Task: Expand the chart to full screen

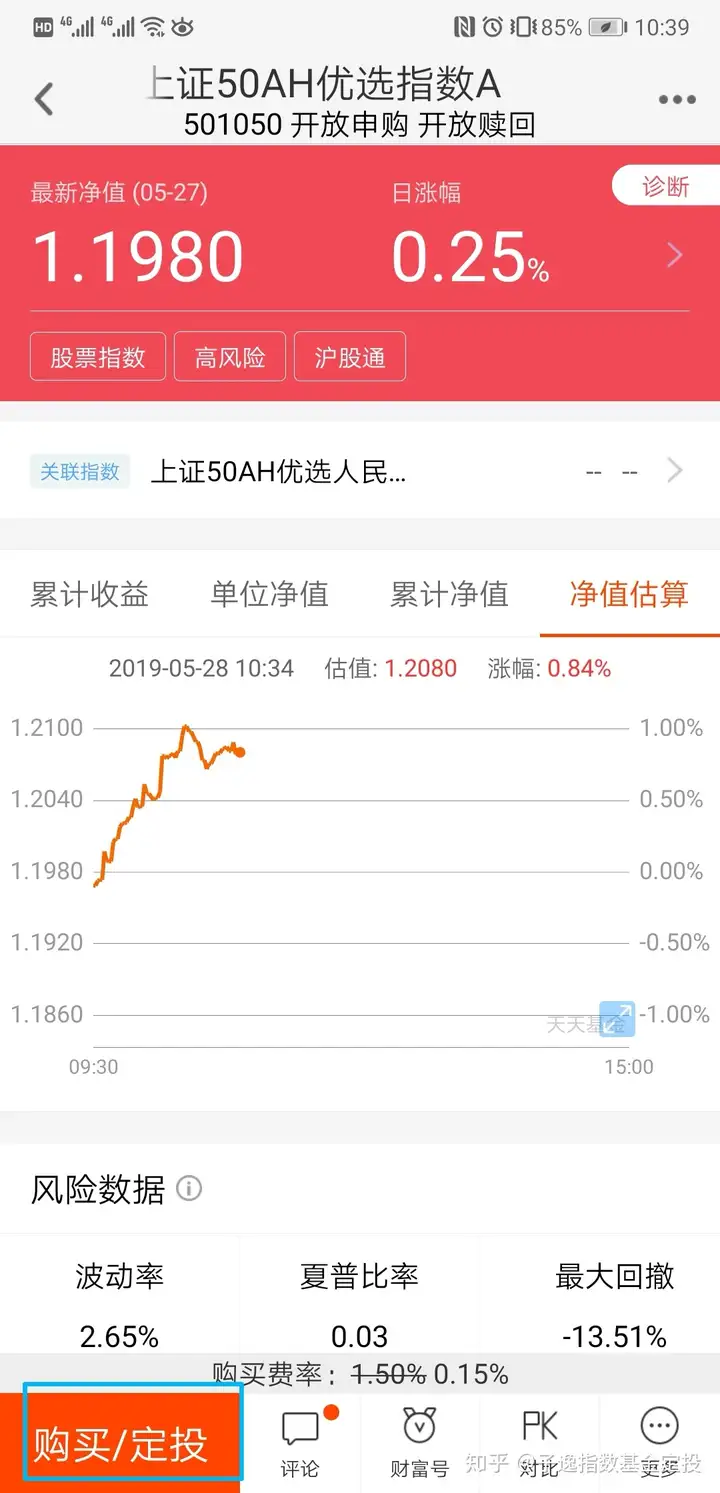Action: pyautogui.click(x=617, y=1019)
